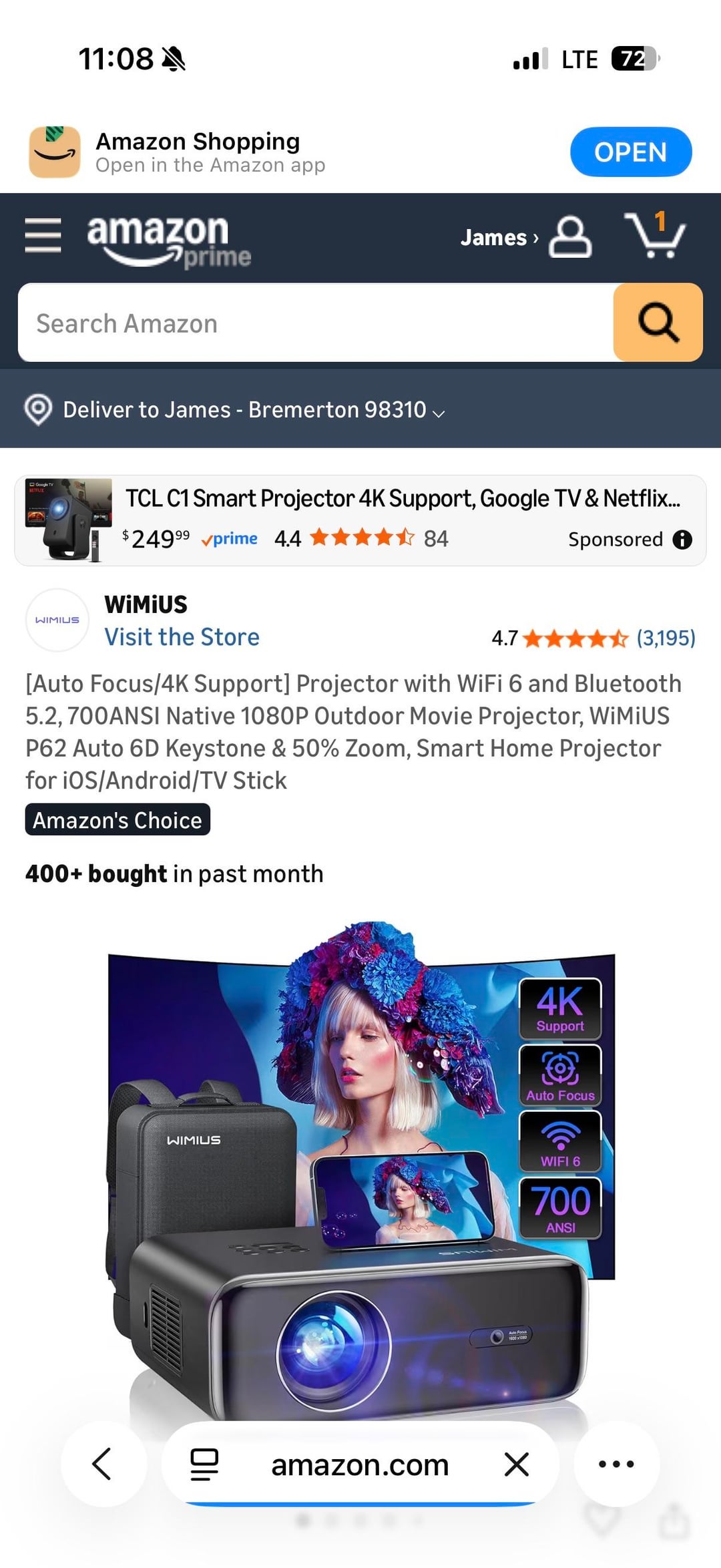Tap the Search Amazon field
The image size is (721, 1568).
(x=315, y=323)
